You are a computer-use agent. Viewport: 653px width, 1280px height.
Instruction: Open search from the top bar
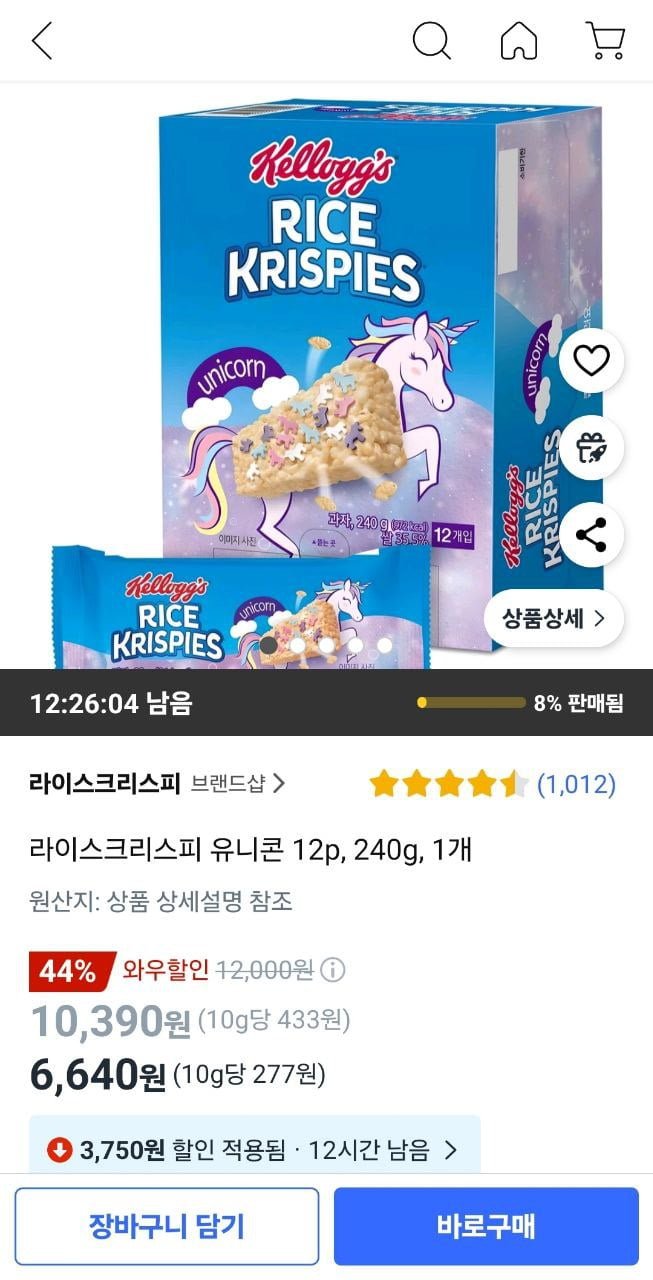click(x=432, y=41)
